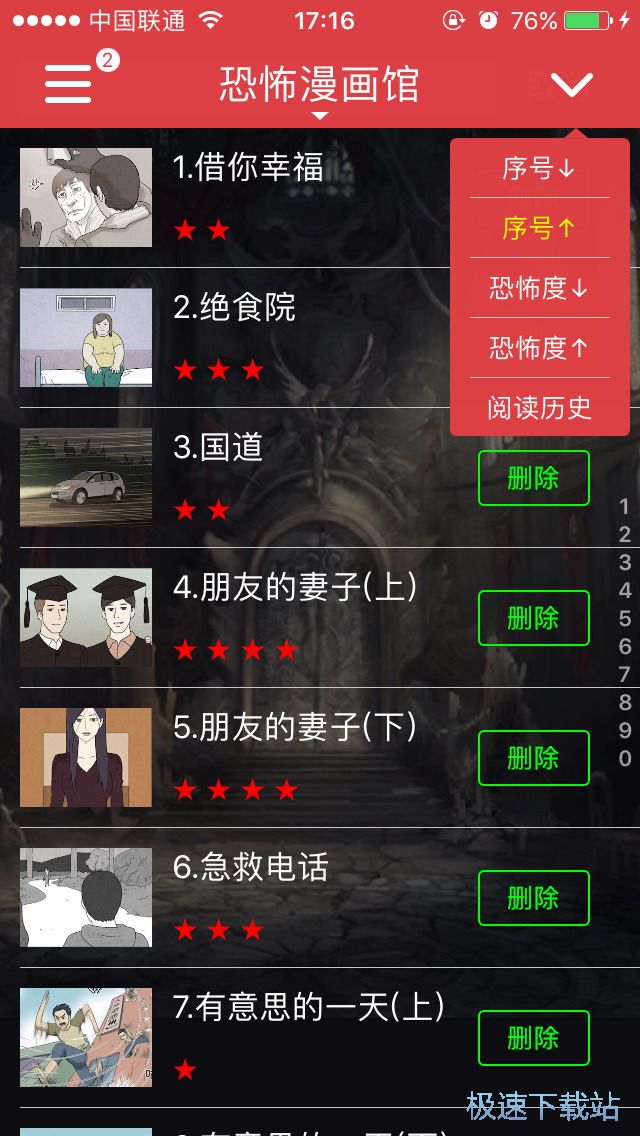Sort by 恐怖度 ascending
This screenshot has height=1136, width=640.
point(539,348)
